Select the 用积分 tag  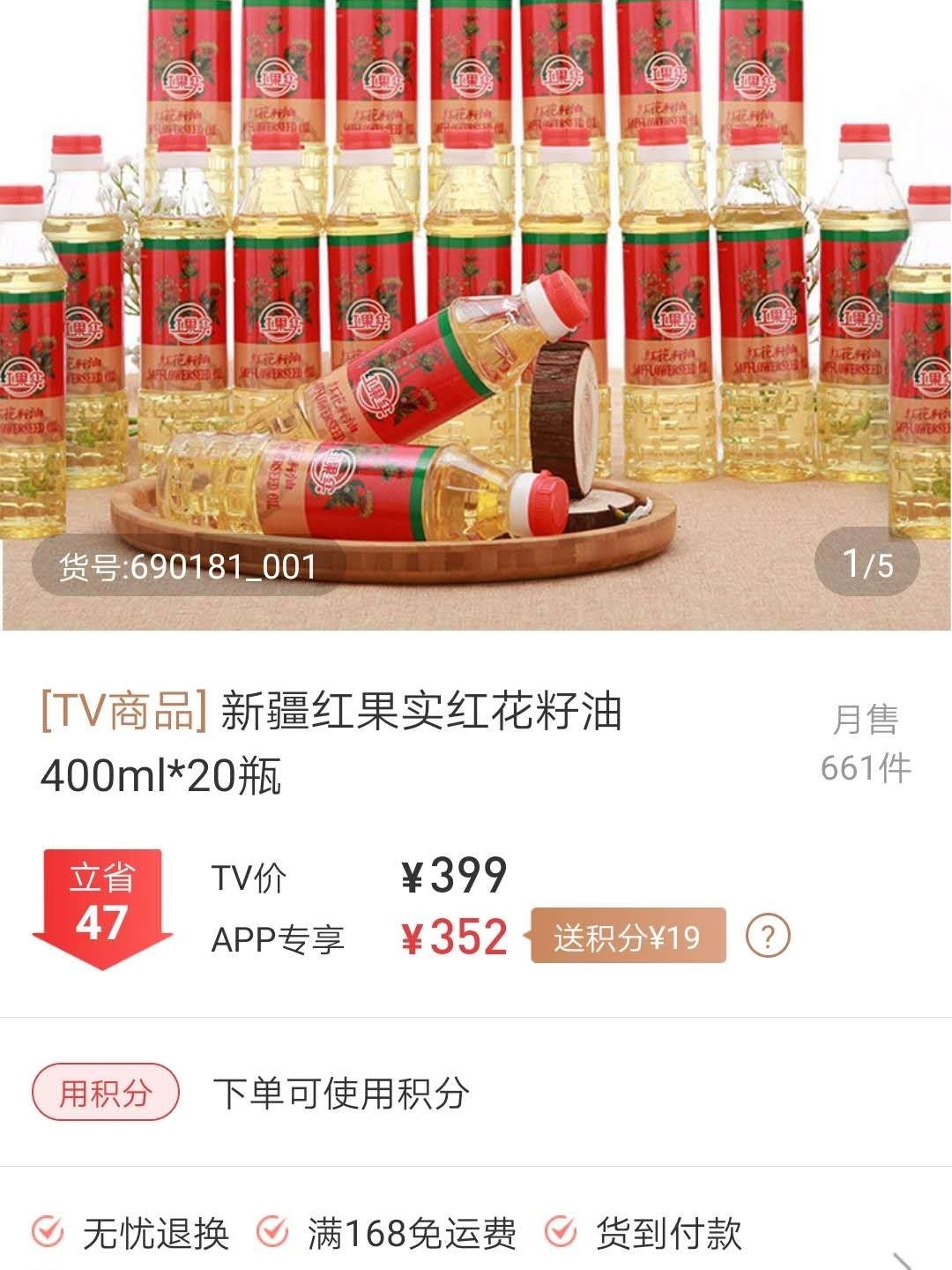(106, 1093)
